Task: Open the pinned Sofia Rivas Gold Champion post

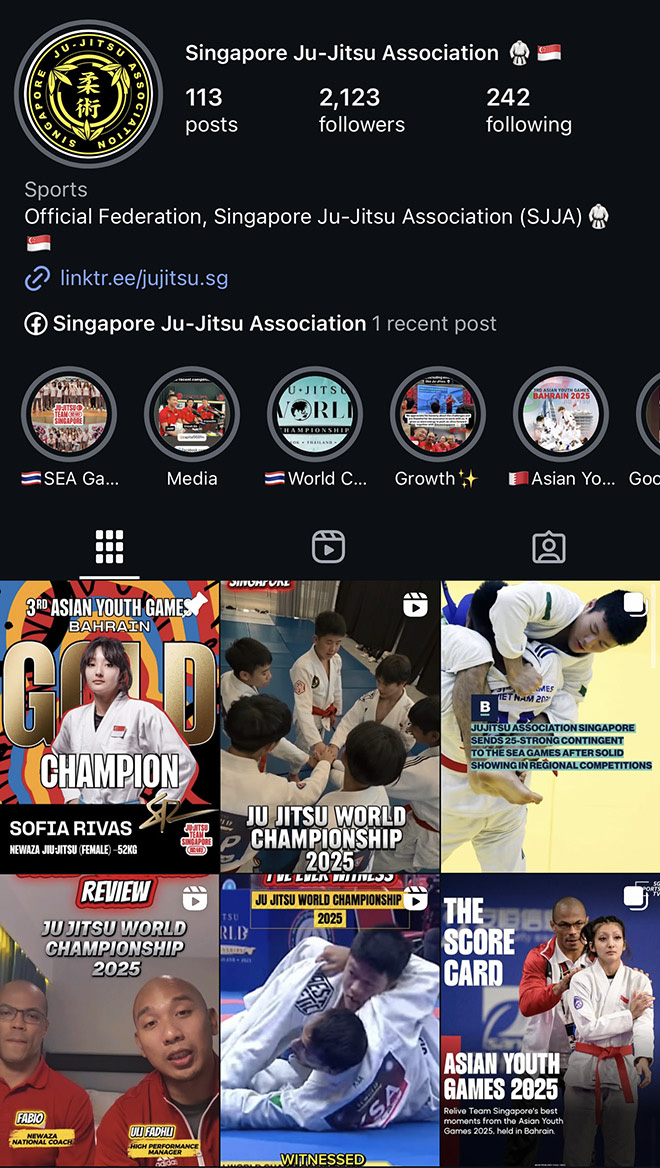Action: point(110,727)
